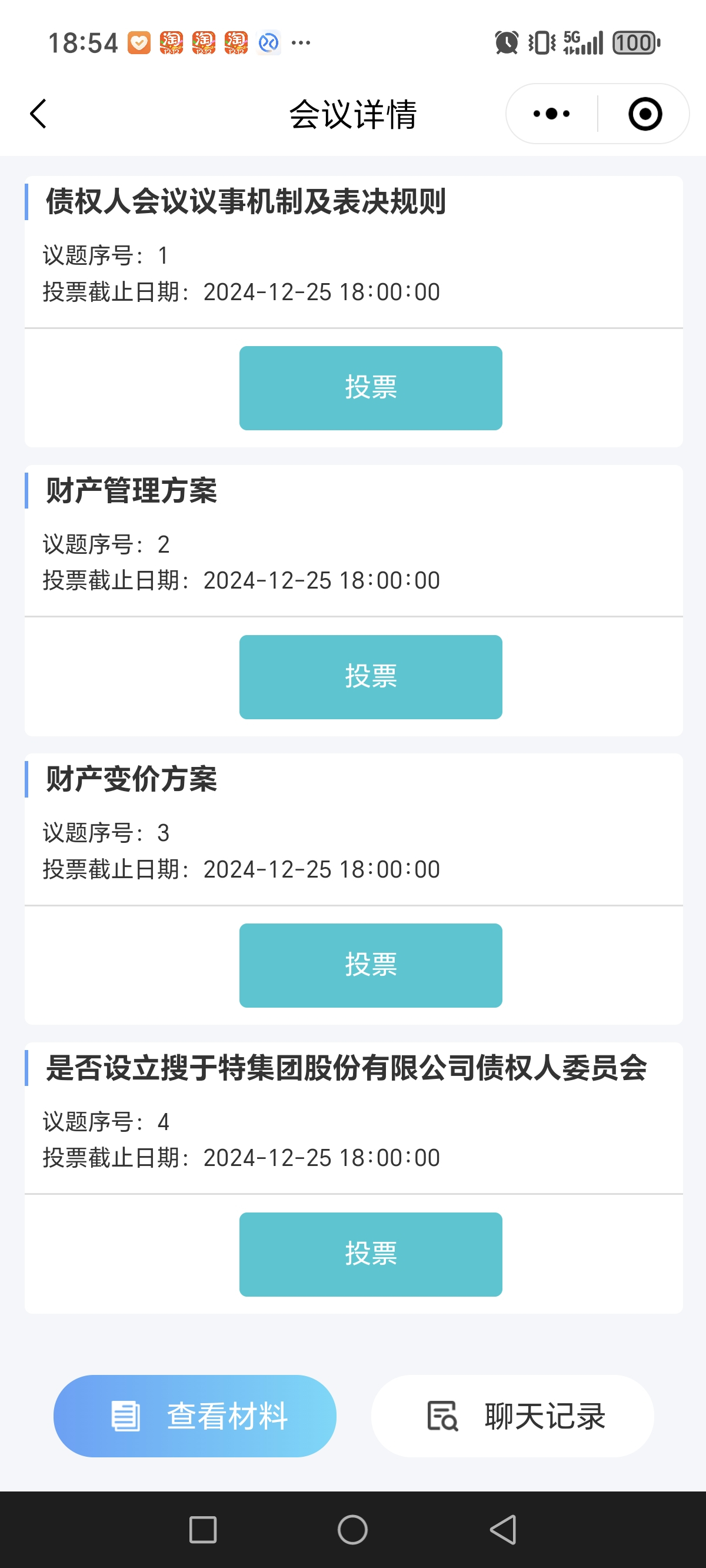Close the mini program with the circle icon
The image size is (706, 1568).
[645, 114]
